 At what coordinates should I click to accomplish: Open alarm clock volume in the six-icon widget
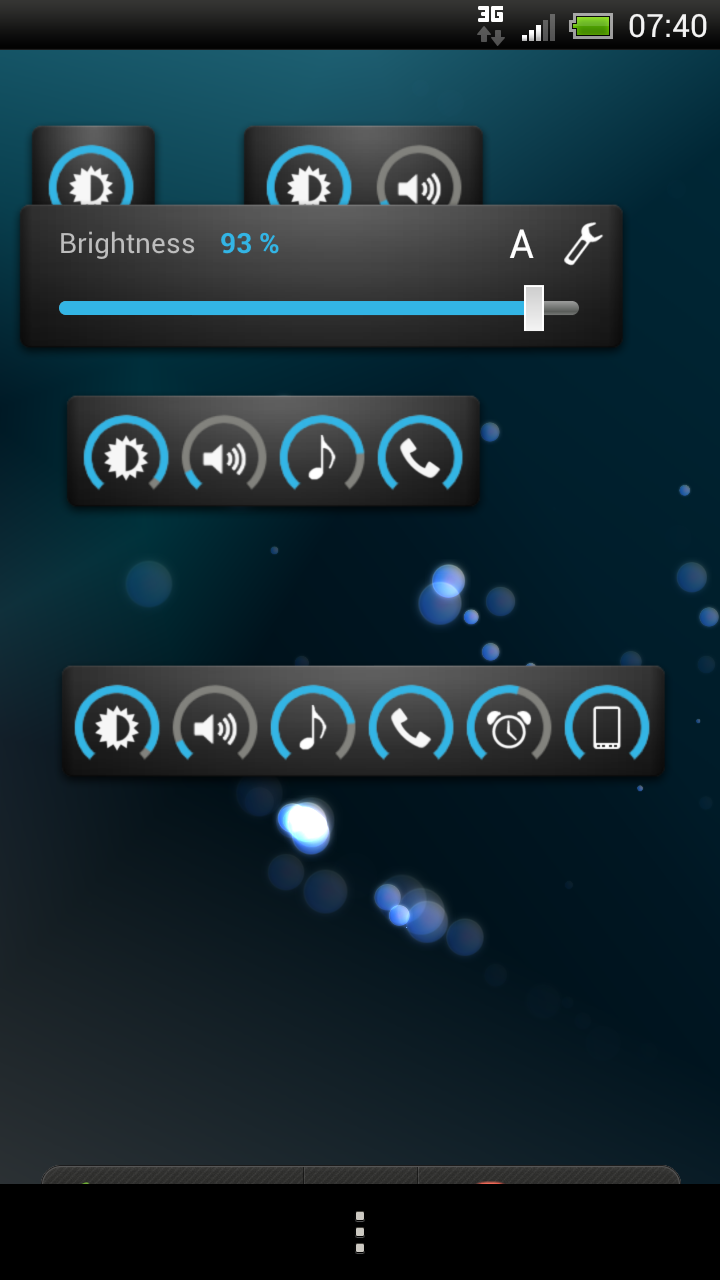509,728
